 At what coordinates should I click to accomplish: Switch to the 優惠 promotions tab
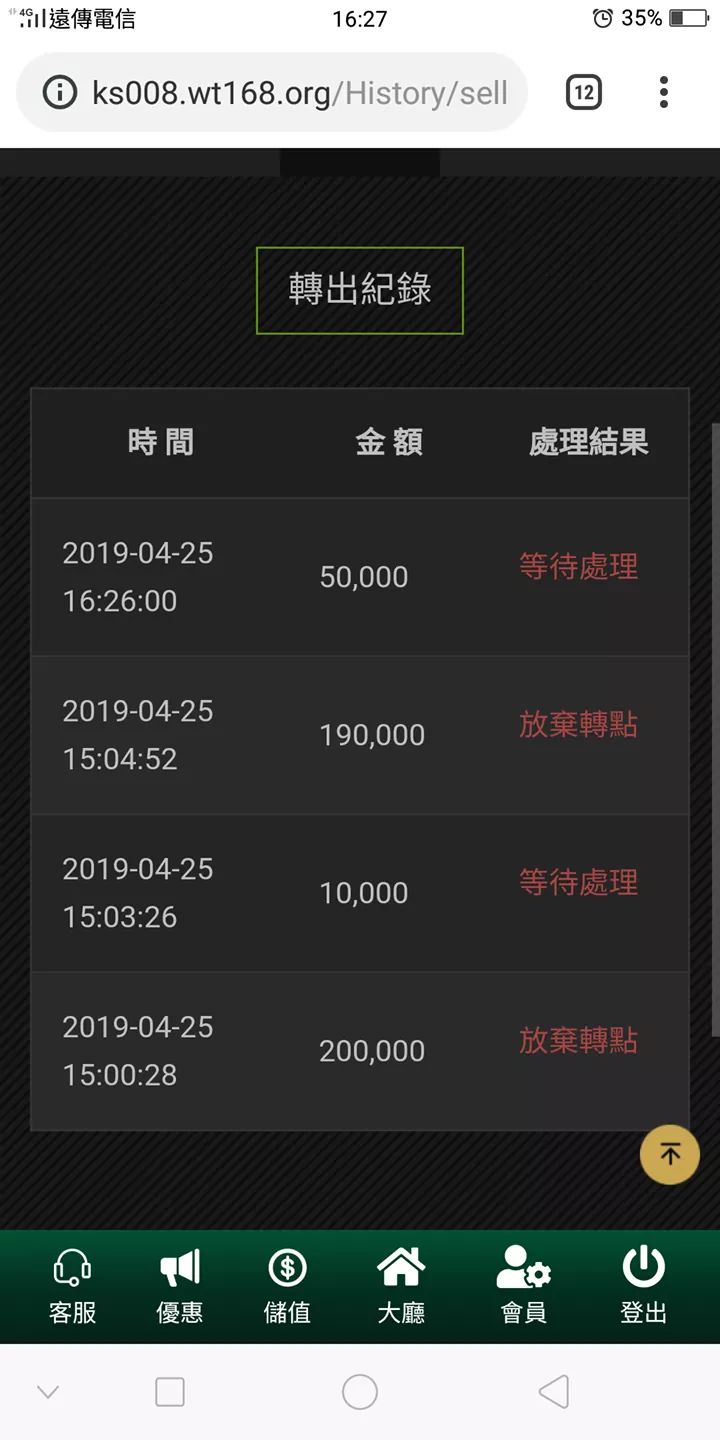point(180,1287)
